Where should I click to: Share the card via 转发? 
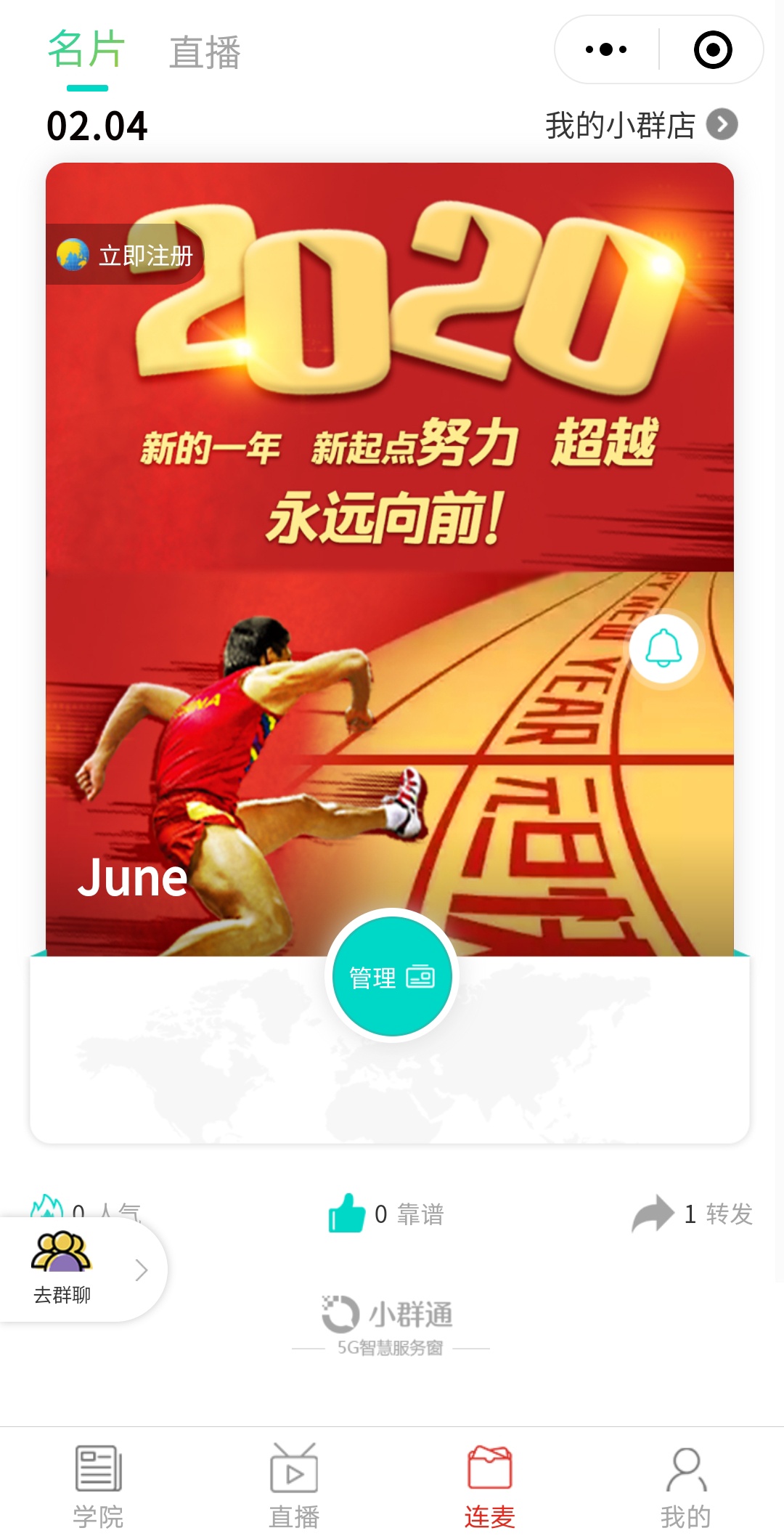point(692,1214)
